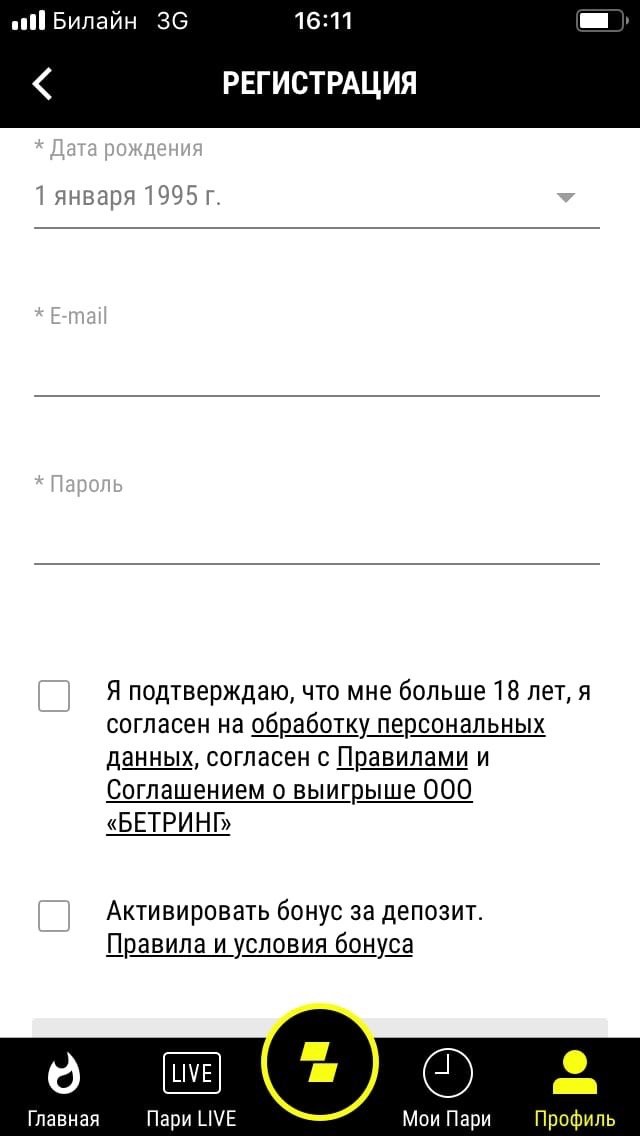Go back from the registration screen
This screenshot has width=640, height=1136.
(x=42, y=84)
